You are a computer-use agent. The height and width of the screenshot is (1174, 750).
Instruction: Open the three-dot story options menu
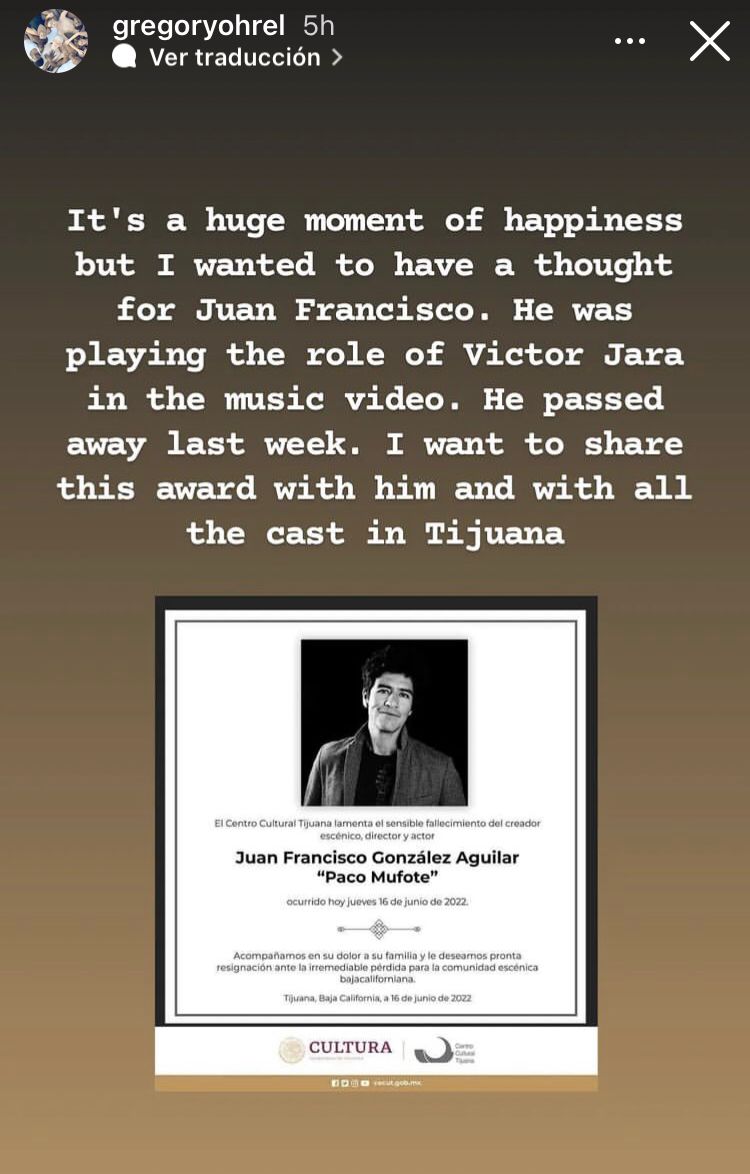pos(630,42)
